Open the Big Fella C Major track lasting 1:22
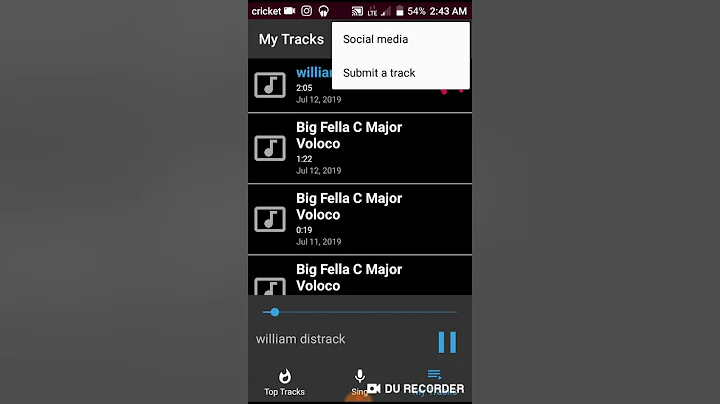 (x=359, y=149)
